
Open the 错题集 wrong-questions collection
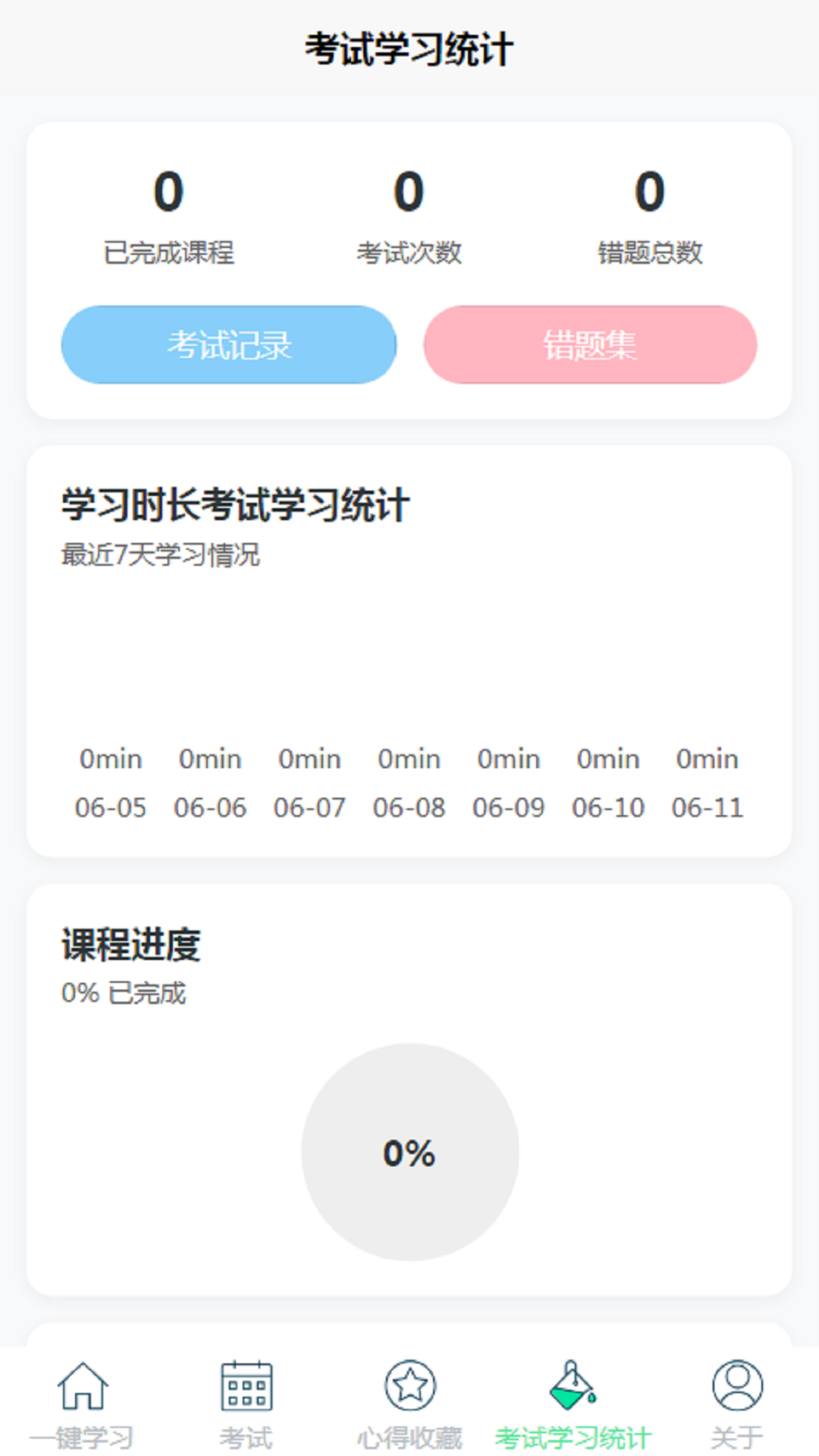point(590,345)
